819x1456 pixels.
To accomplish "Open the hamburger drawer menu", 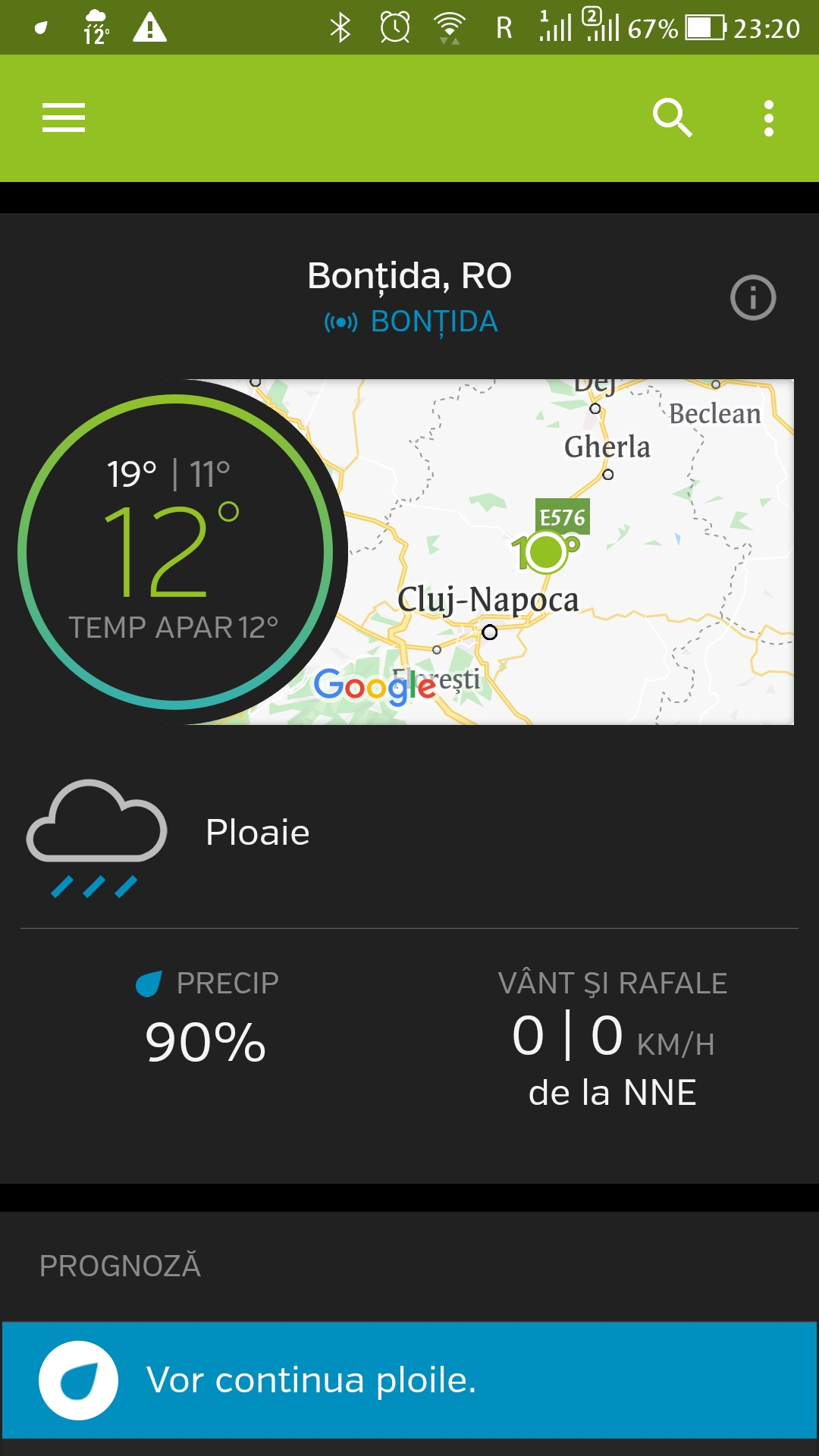I will point(64,118).
